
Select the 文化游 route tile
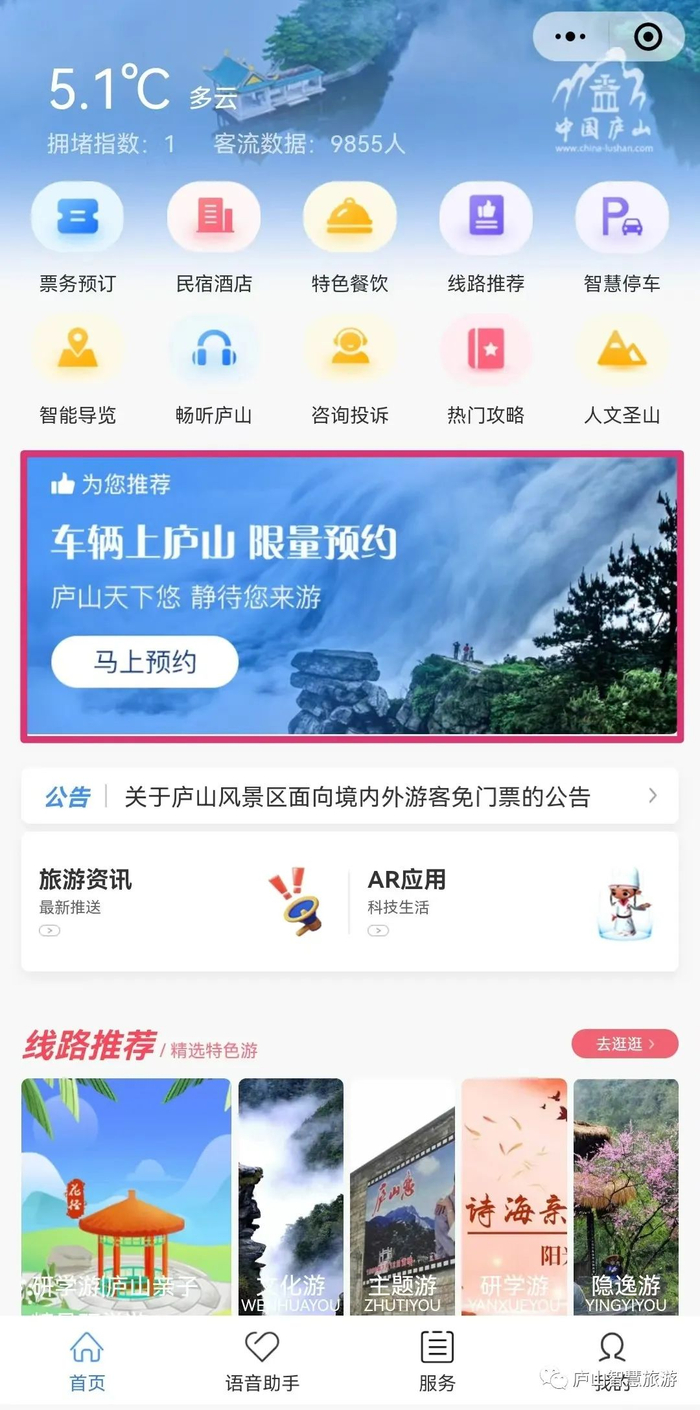pyautogui.click(x=290, y=1196)
